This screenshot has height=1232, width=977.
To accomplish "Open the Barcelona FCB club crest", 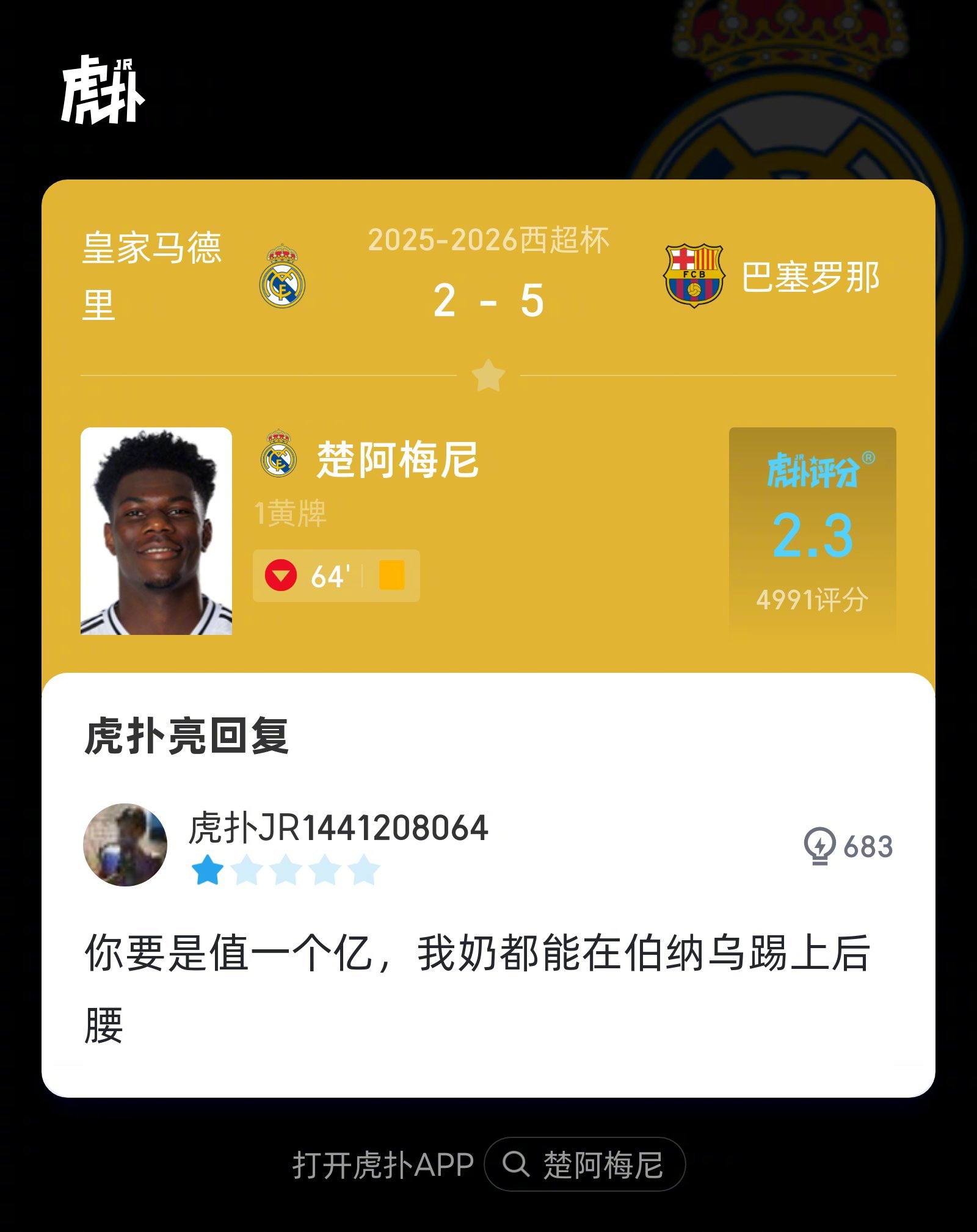I will (692, 276).
